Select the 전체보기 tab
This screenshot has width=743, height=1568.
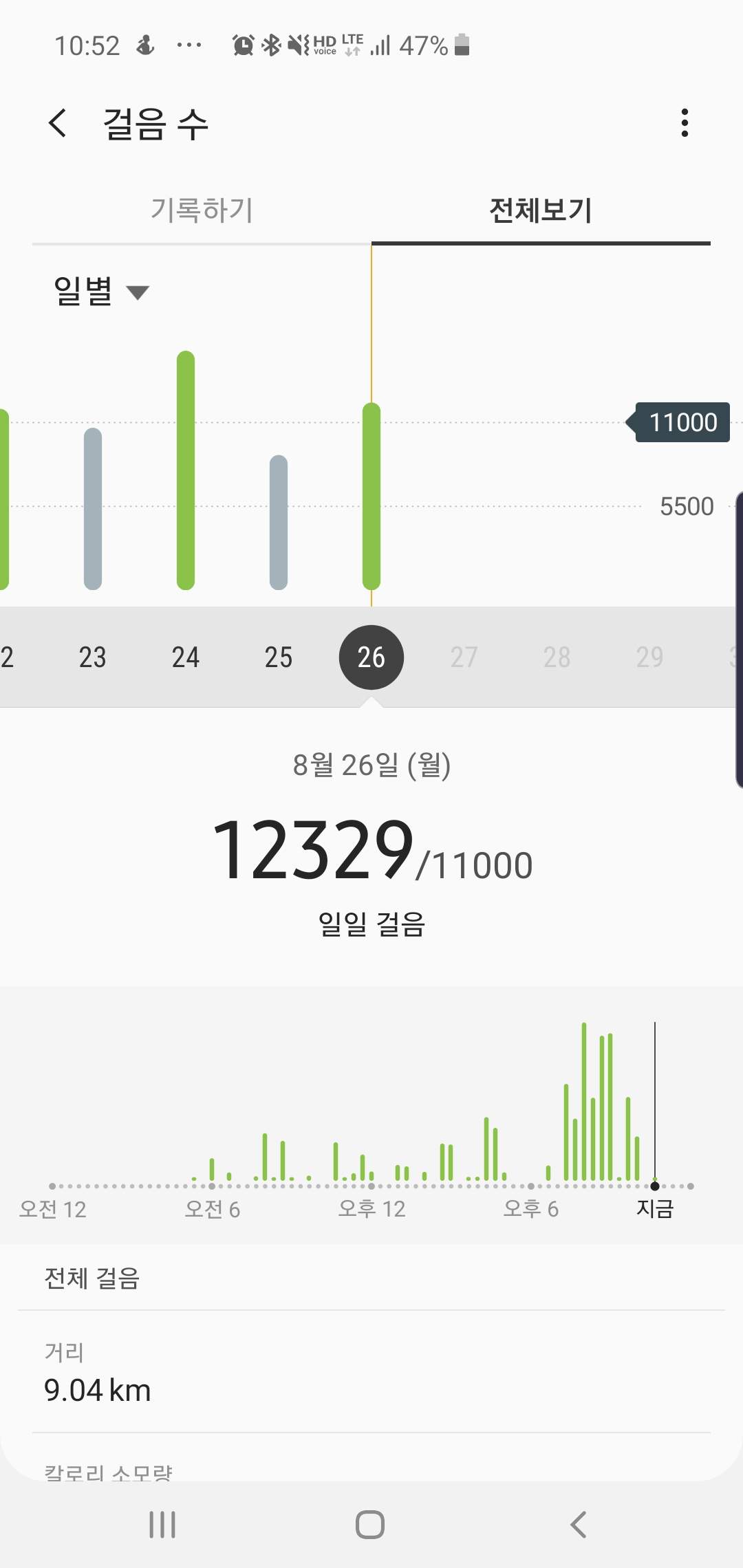click(x=541, y=210)
